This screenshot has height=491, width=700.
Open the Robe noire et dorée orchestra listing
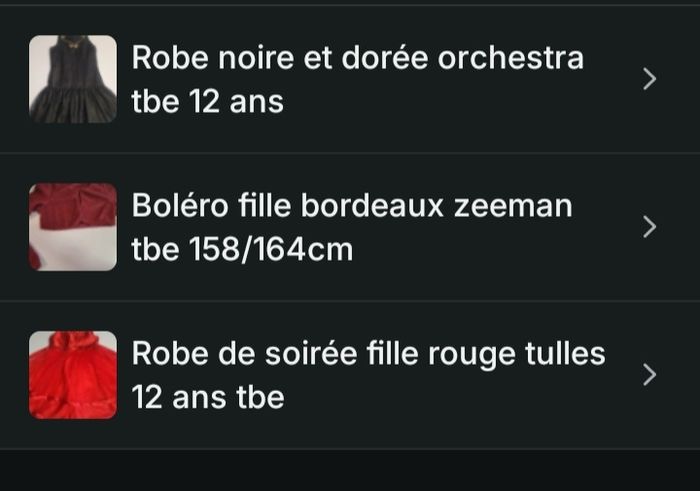(357, 79)
